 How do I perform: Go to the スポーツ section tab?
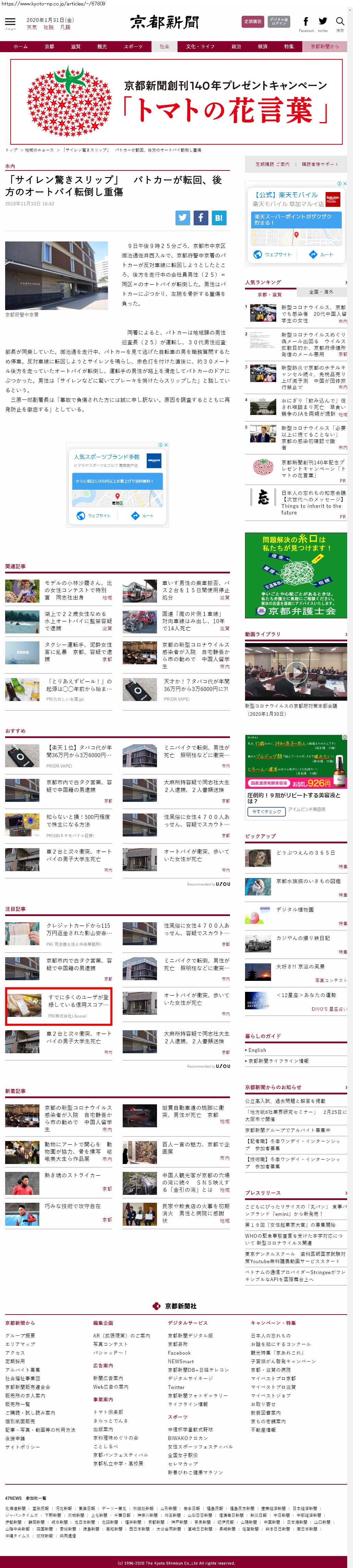click(x=133, y=46)
